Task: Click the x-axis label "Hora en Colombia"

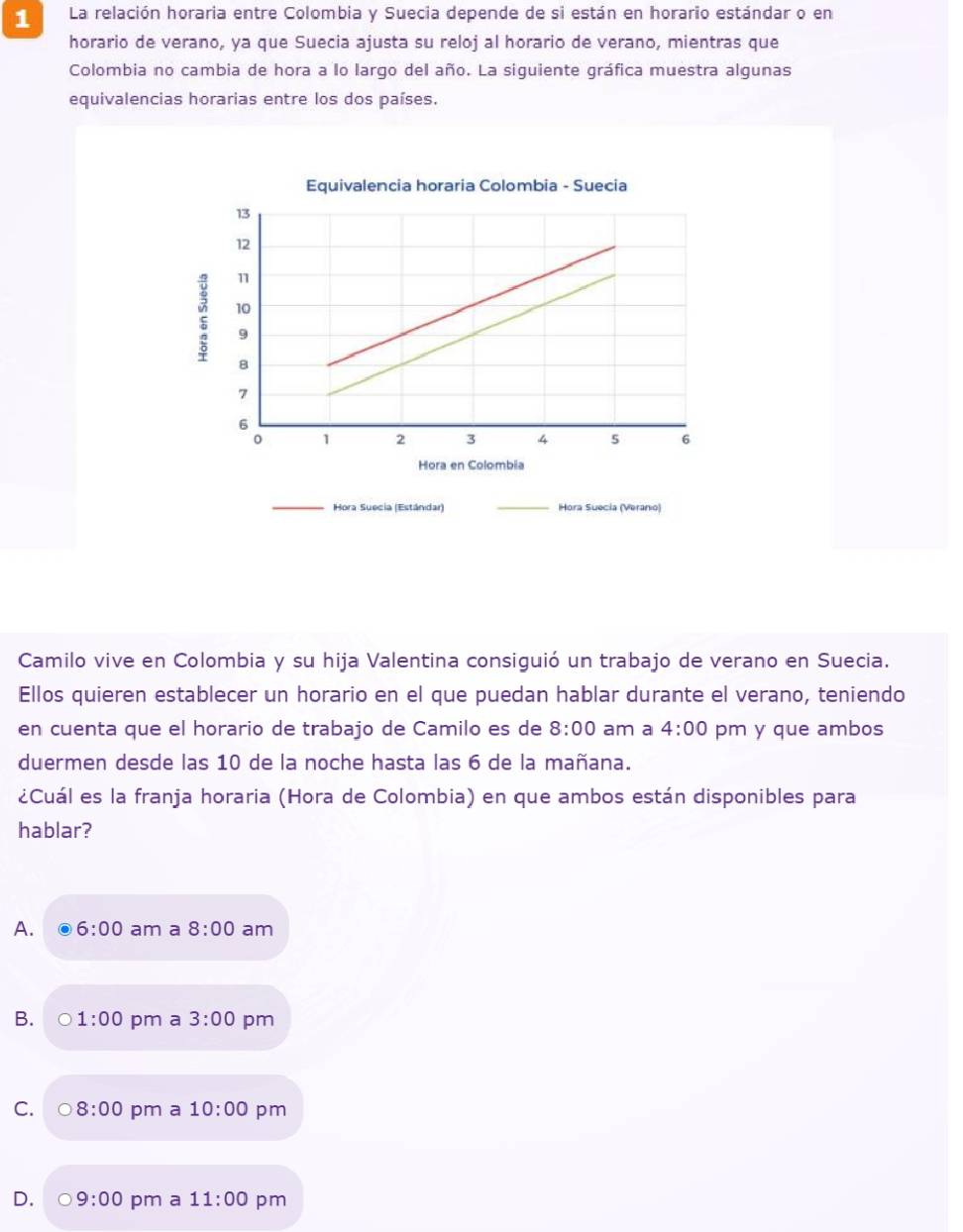Action: (x=470, y=463)
